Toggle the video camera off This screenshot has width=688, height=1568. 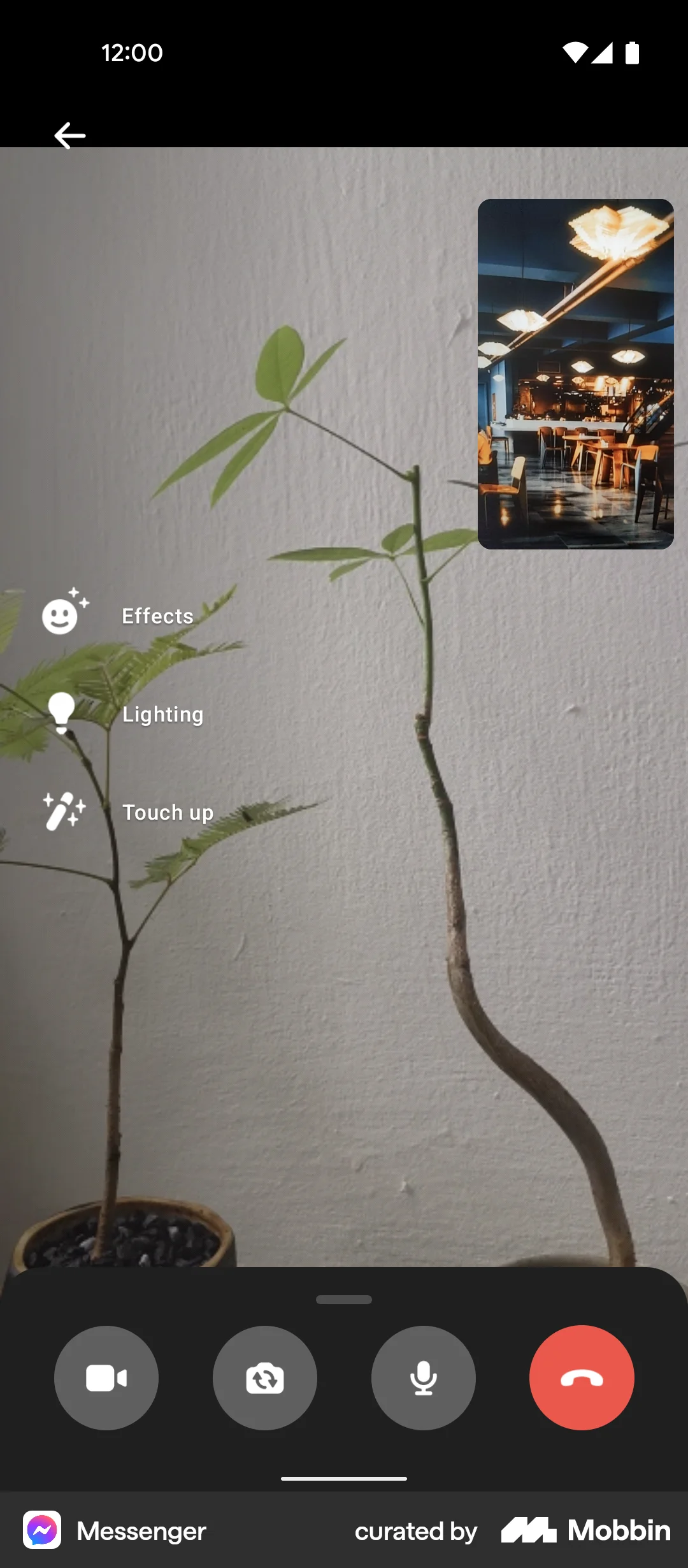106,1378
